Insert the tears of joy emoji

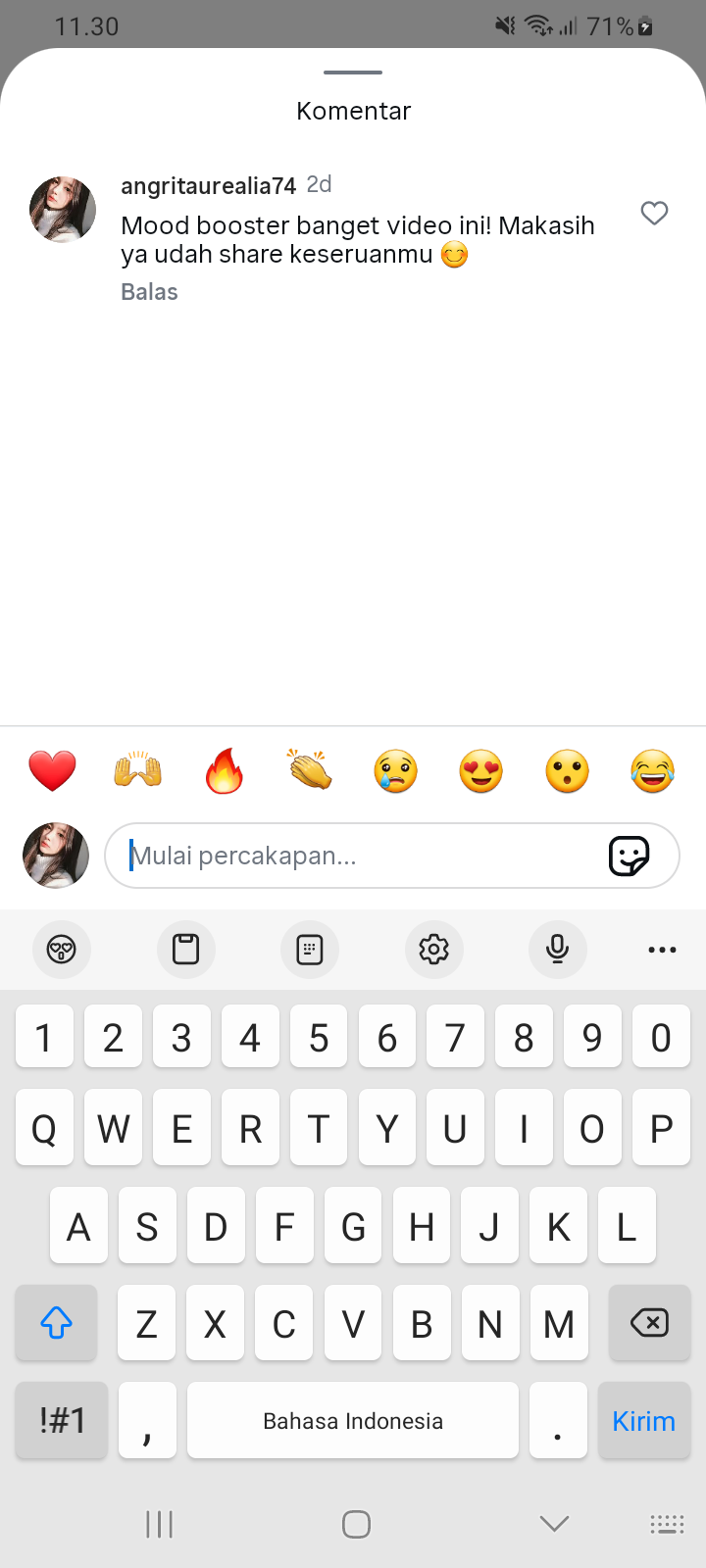pyautogui.click(x=653, y=771)
